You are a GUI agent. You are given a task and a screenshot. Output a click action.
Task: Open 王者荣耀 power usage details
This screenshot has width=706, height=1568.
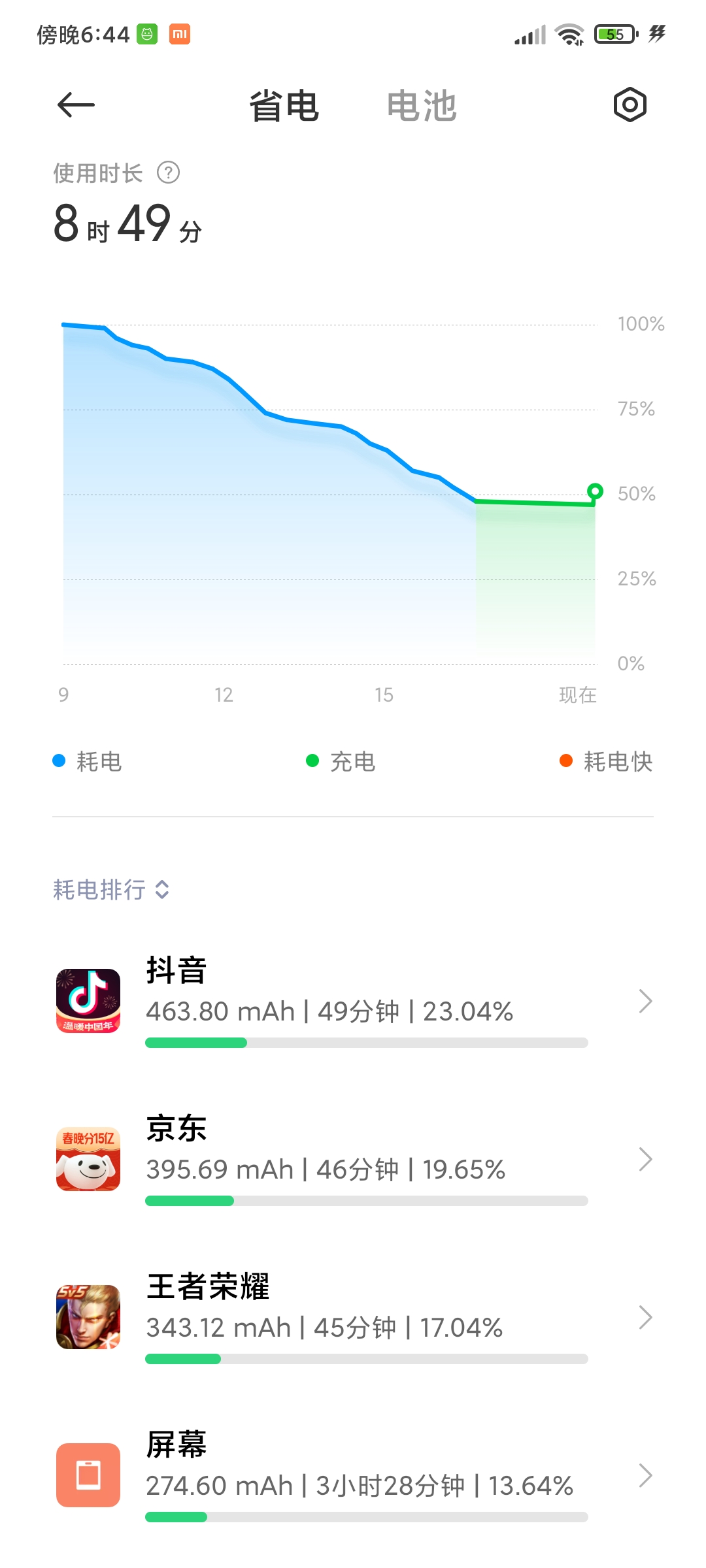353,1317
